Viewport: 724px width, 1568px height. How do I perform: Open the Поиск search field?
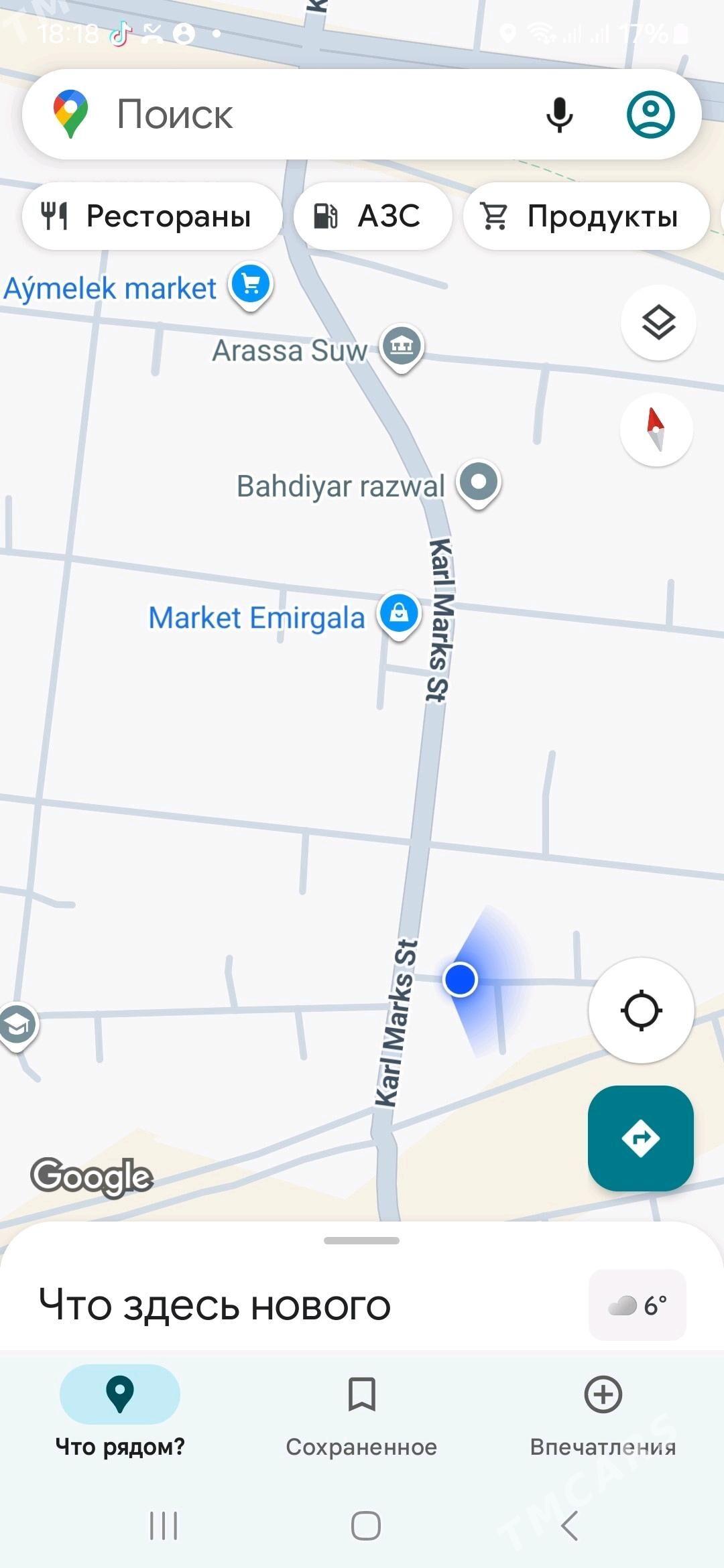tap(302, 115)
